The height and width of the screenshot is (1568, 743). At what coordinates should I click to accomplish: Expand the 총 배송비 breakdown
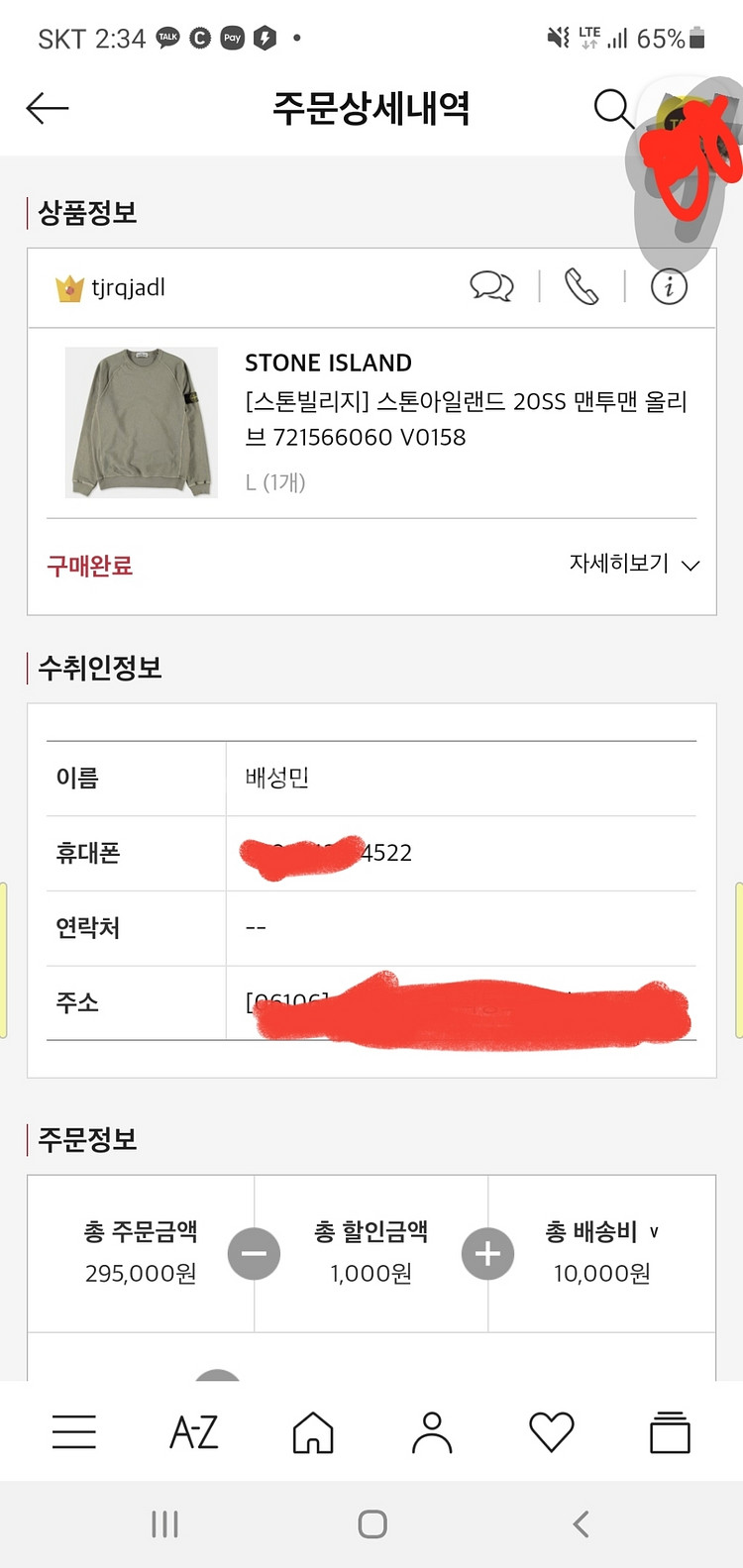coord(601,1232)
